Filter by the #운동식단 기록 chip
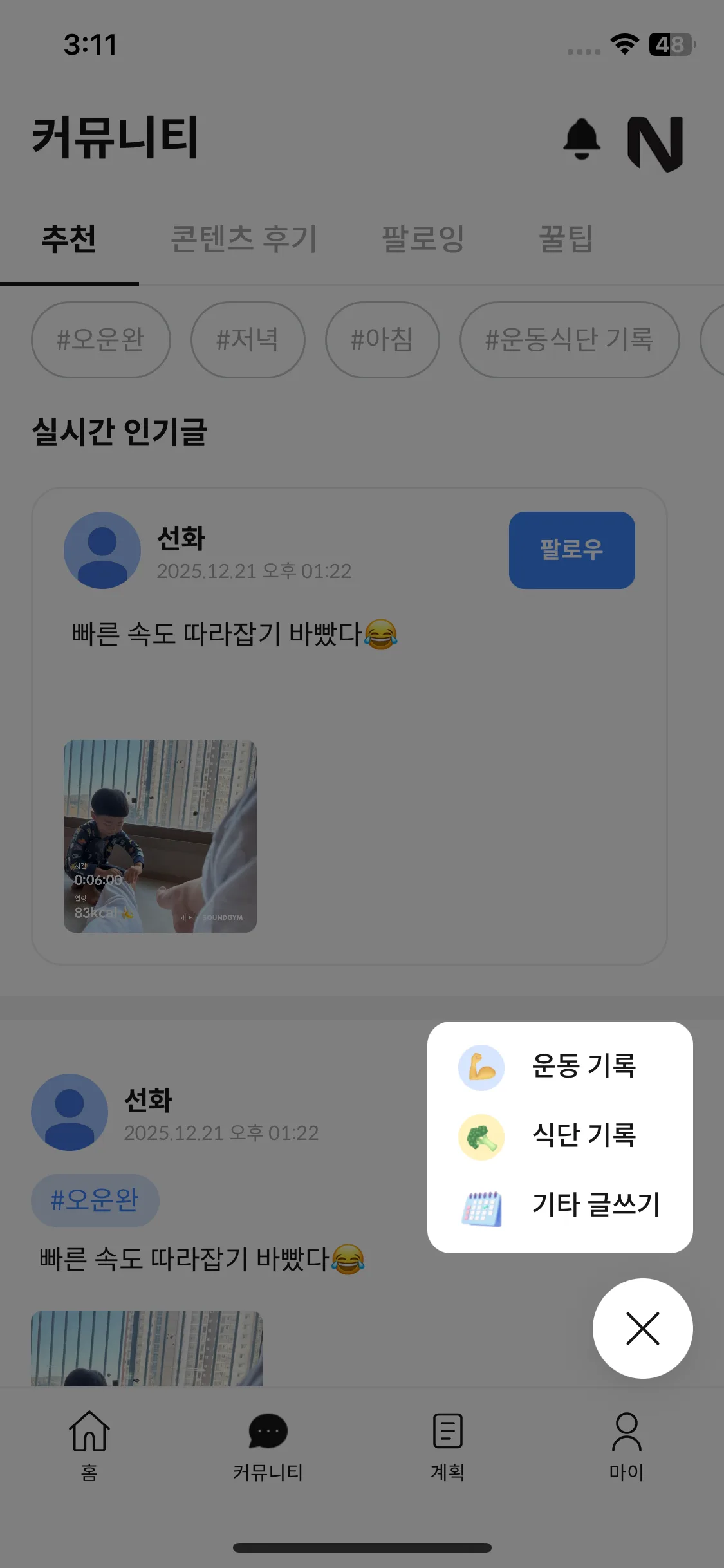Screen dimensions: 724x1568 point(570,340)
